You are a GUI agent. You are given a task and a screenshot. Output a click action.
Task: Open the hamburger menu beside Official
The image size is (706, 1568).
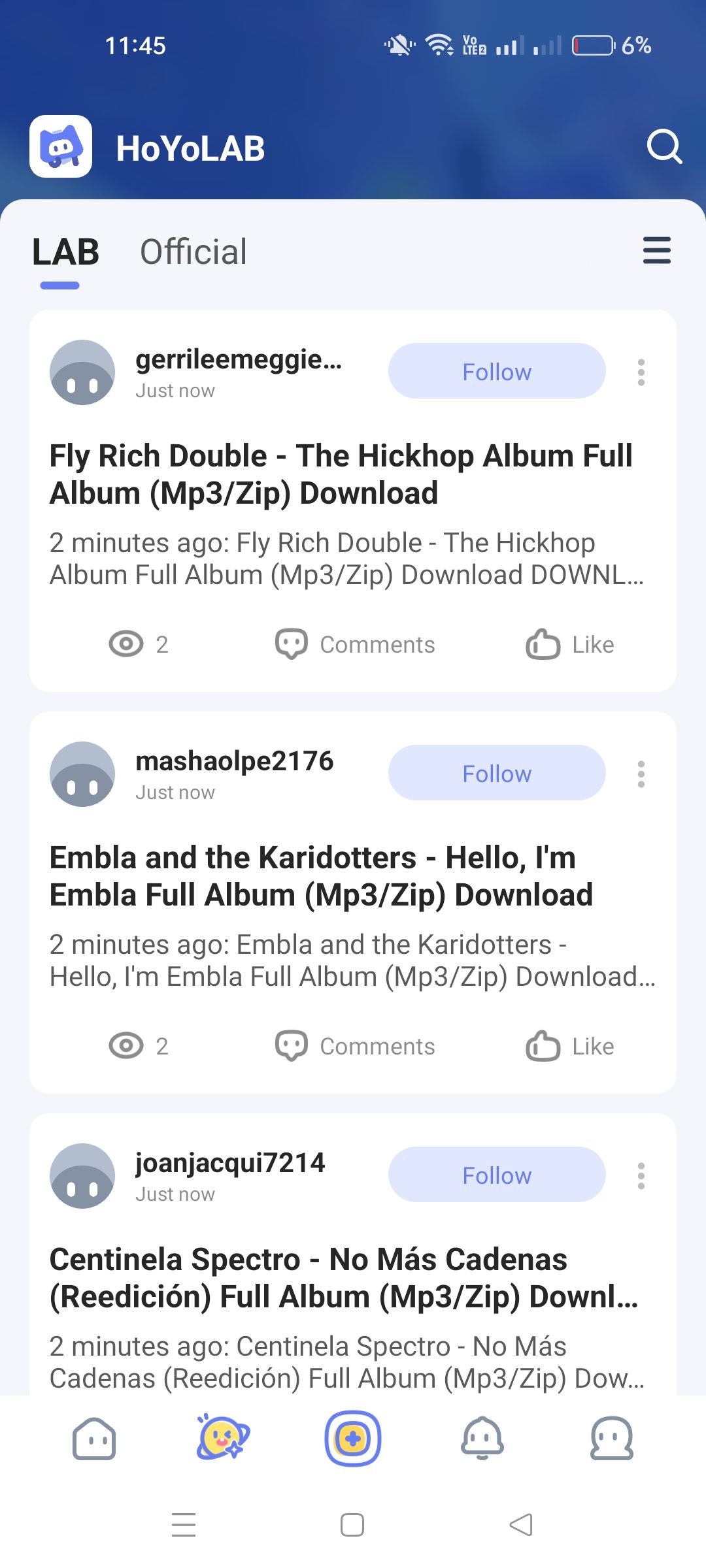point(656,251)
